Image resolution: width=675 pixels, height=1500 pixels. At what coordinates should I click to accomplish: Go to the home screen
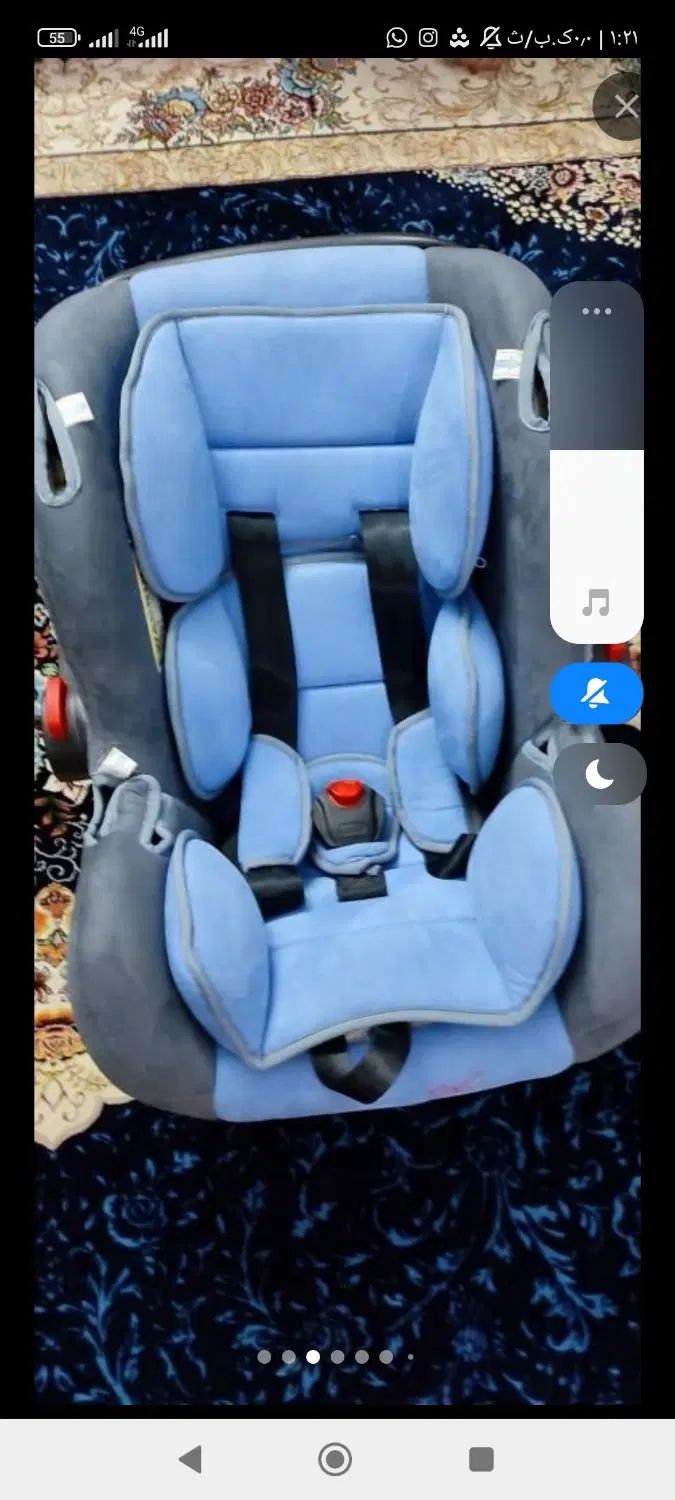(335, 1459)
